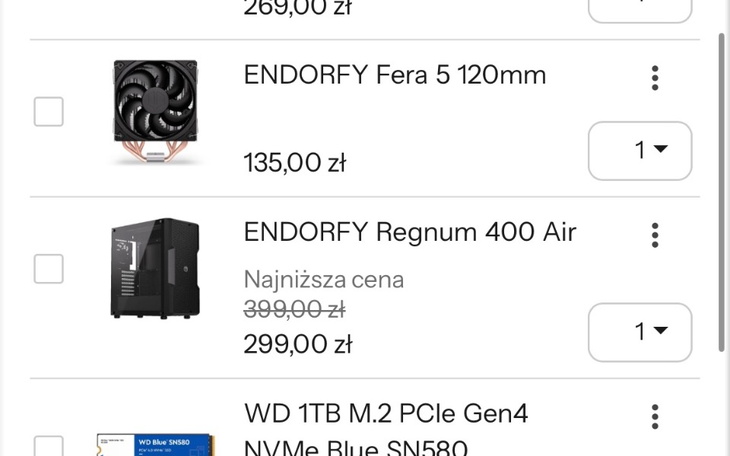Image resolution: width=730 pixels, height=456 pixels.
Task: Tap the Fera 5 cooler product image
Action: tap(155, 112)
